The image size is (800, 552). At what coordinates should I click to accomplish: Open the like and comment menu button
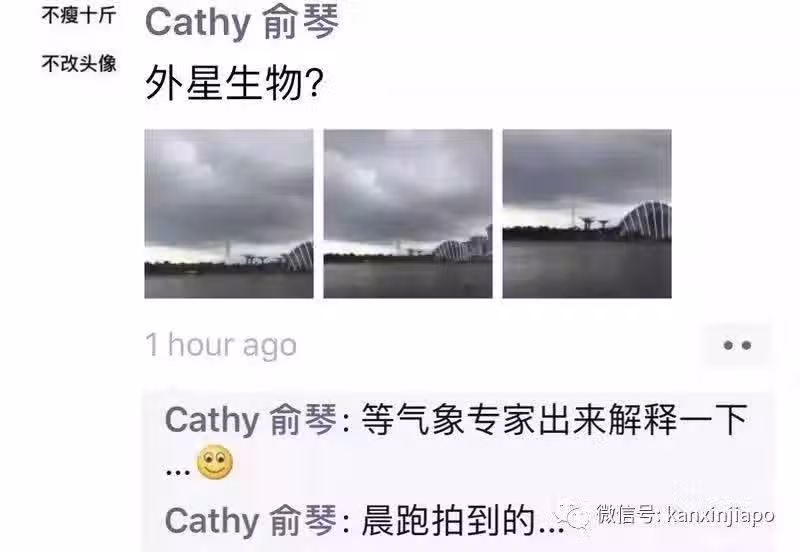(737, 346)
